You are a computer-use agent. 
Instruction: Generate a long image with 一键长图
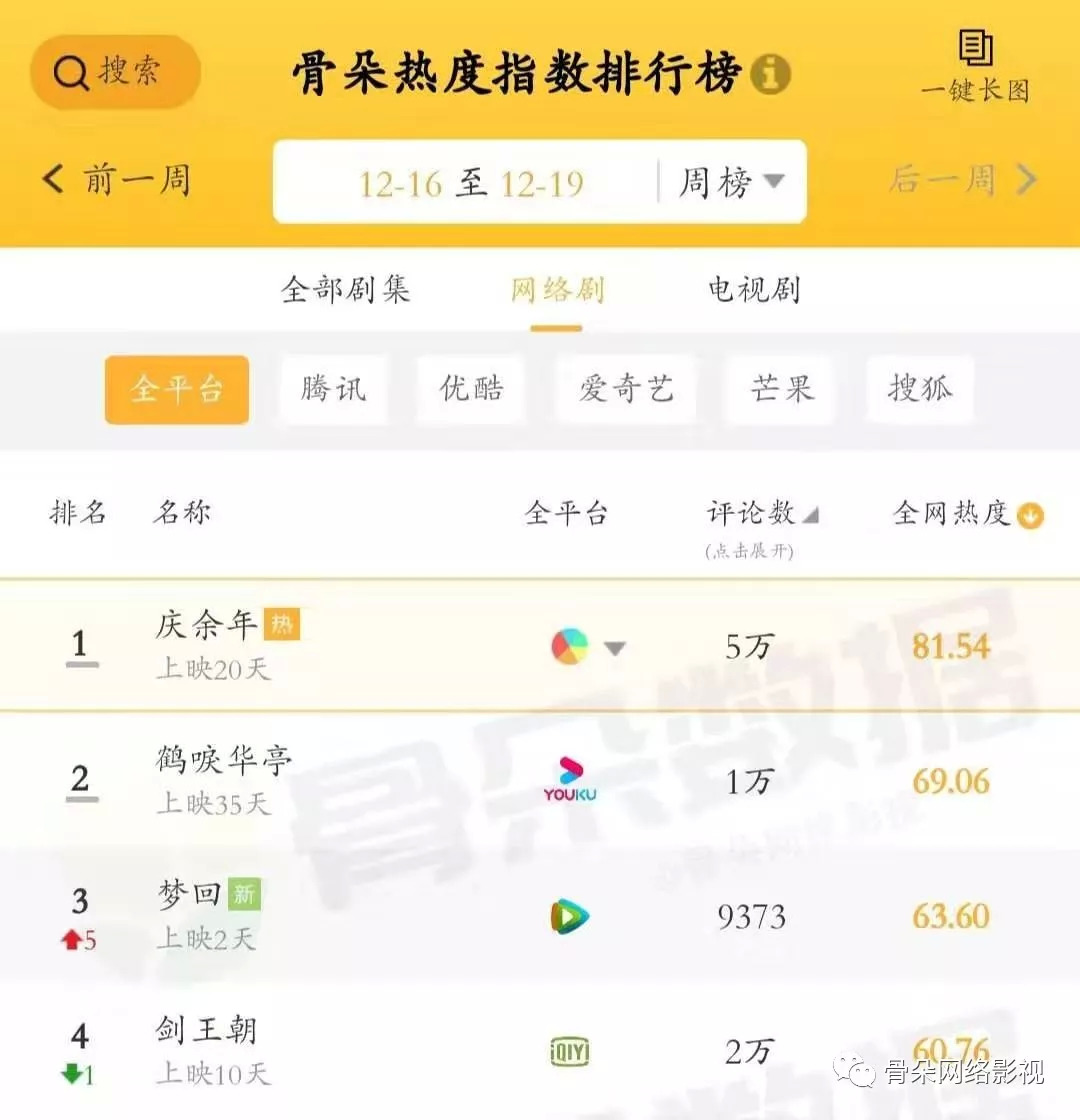(x=975, y=66)
